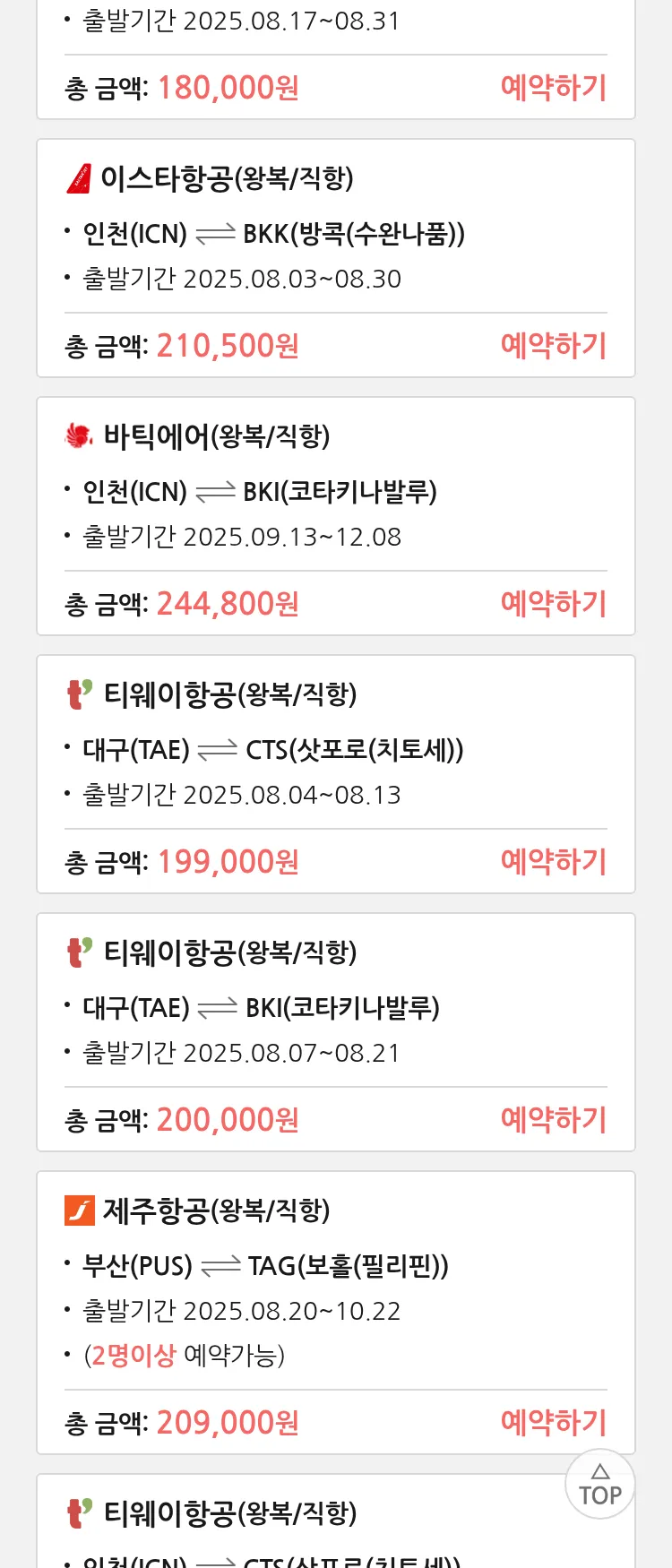
Task: Open the 바틱에어 인천-BKI flight card
Action: [x=335, y=491]
